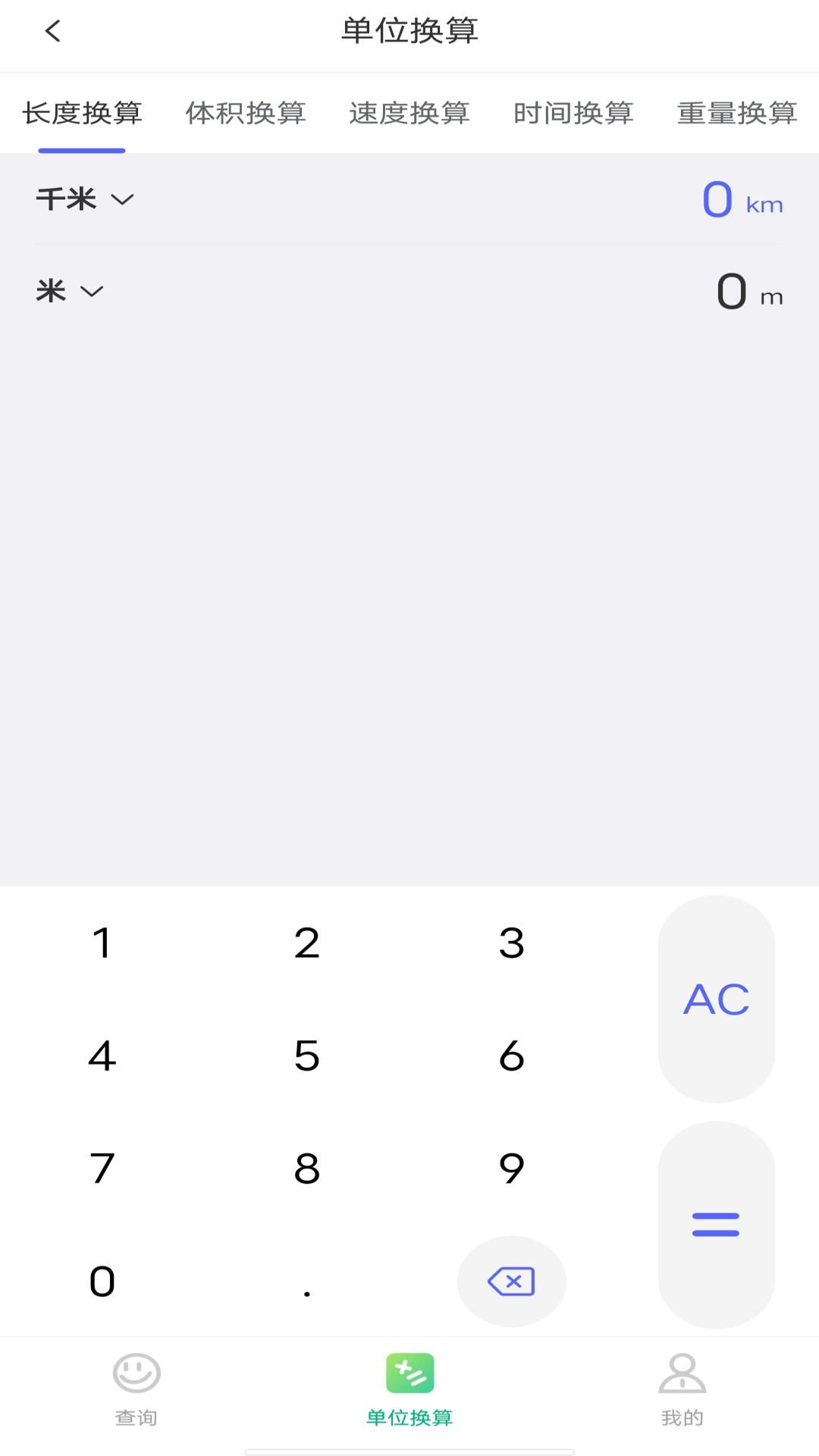This screenshot has width=819, height=1456.
Task: Select the 时间换算 tab
Action: (x=573, y=113)
